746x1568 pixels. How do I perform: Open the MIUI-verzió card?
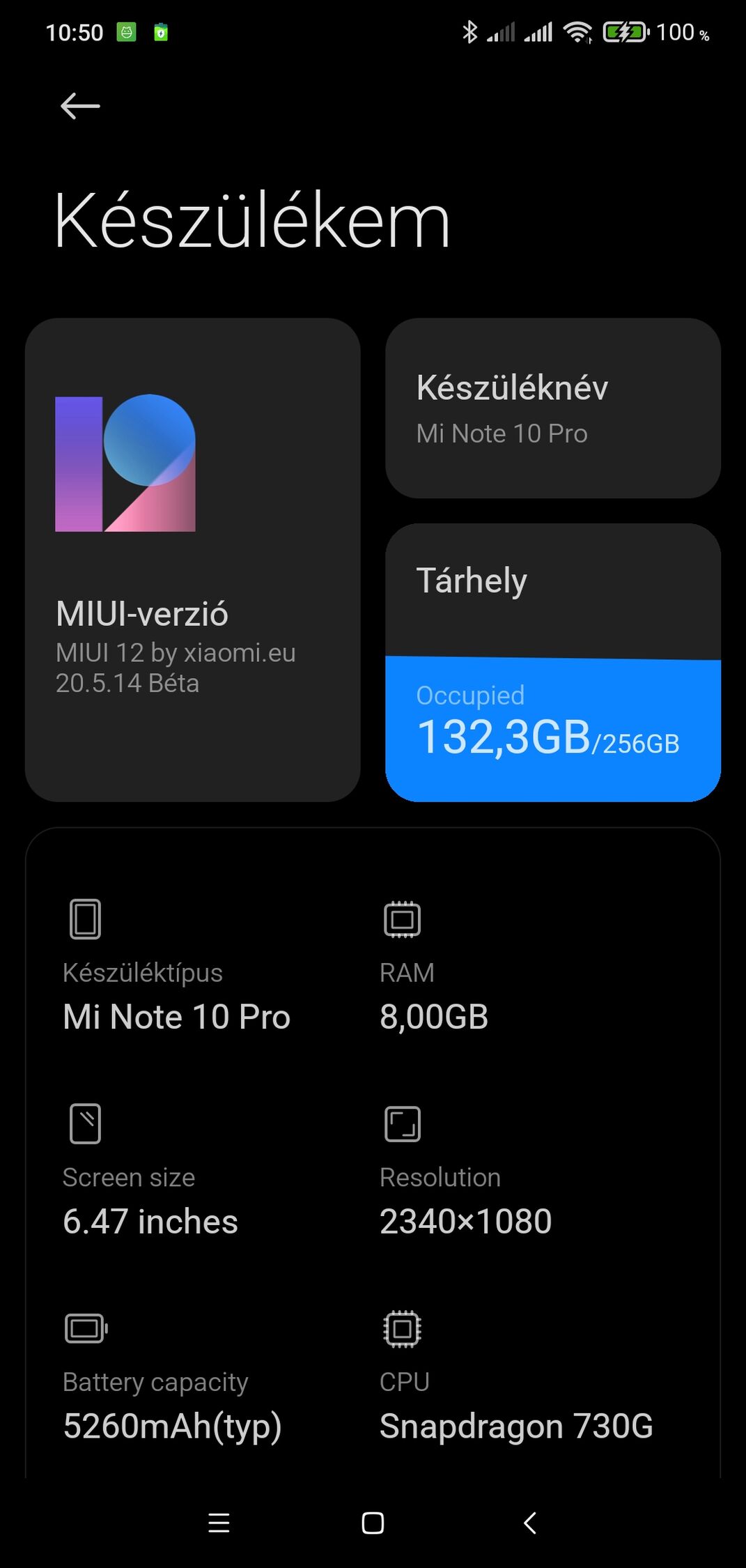[x=193, y=560]
